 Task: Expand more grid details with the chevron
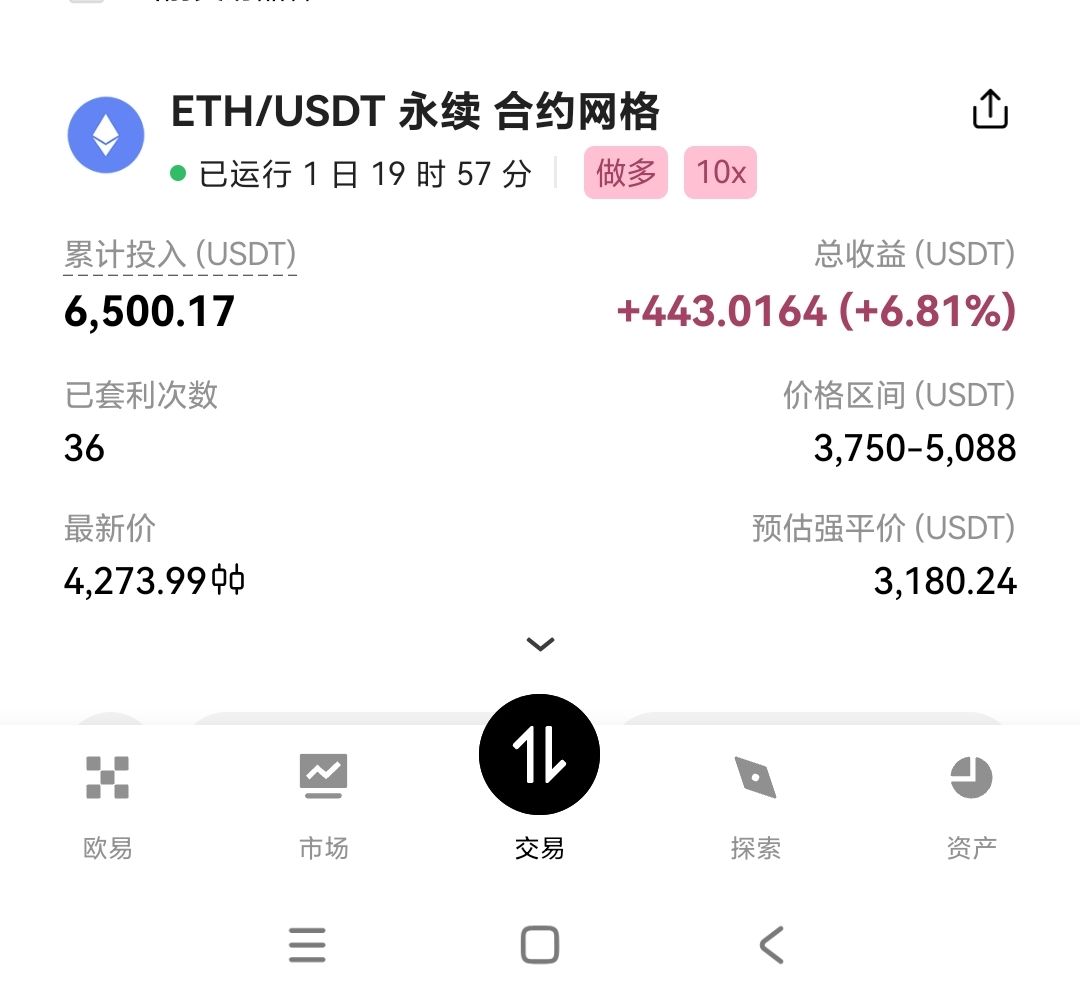[540, 644]
